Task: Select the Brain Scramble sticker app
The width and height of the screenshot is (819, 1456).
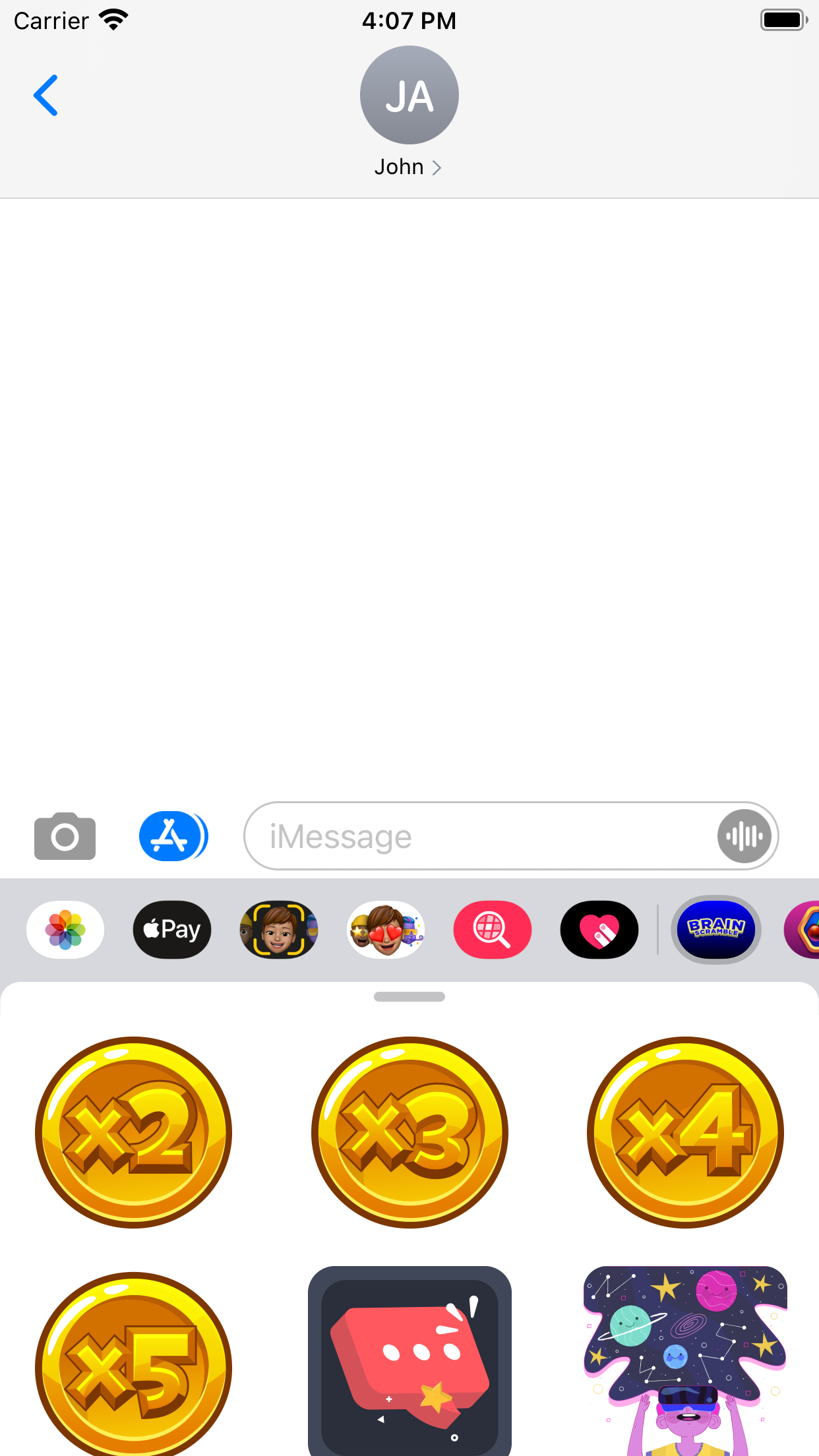Action: pos(716,930)
